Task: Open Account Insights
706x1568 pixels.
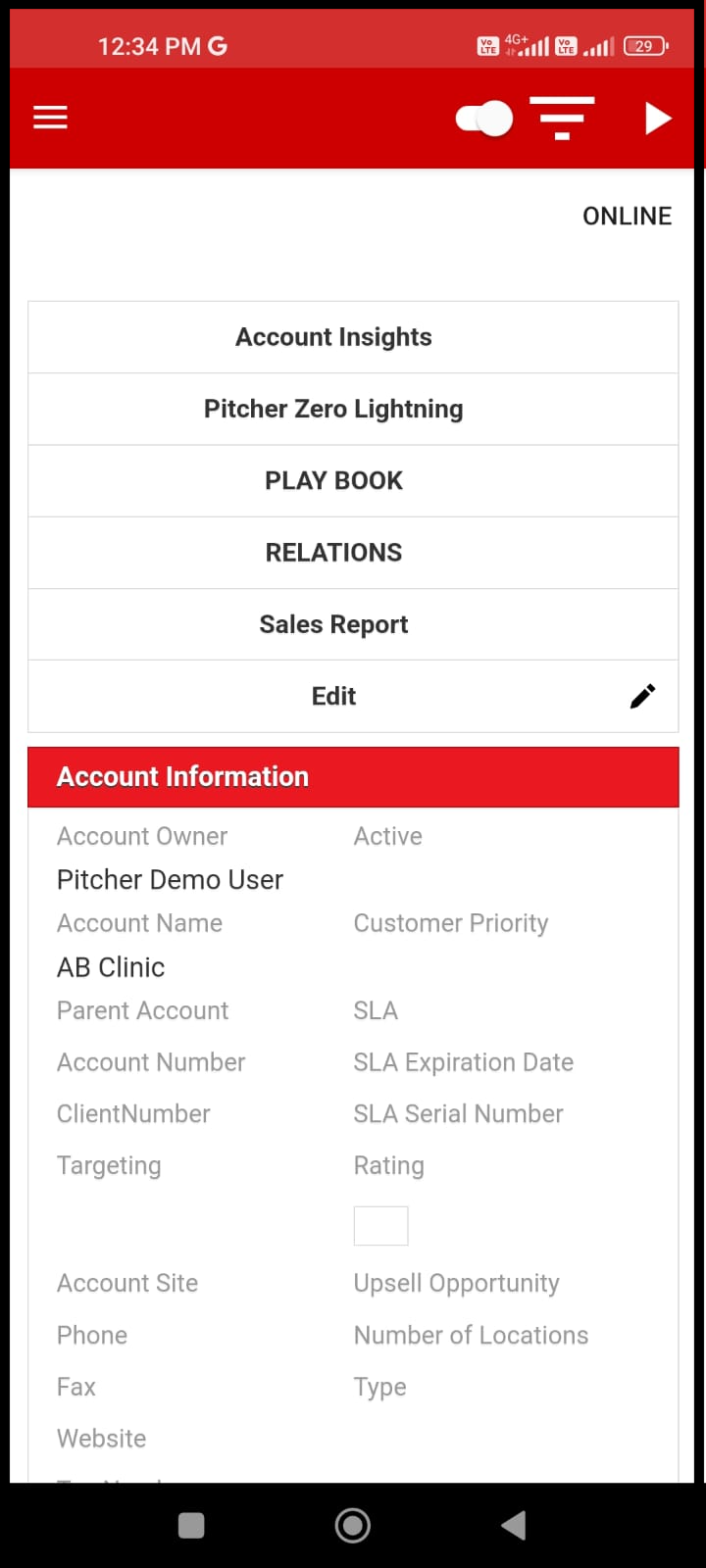Action: click(x=333, y=336)
